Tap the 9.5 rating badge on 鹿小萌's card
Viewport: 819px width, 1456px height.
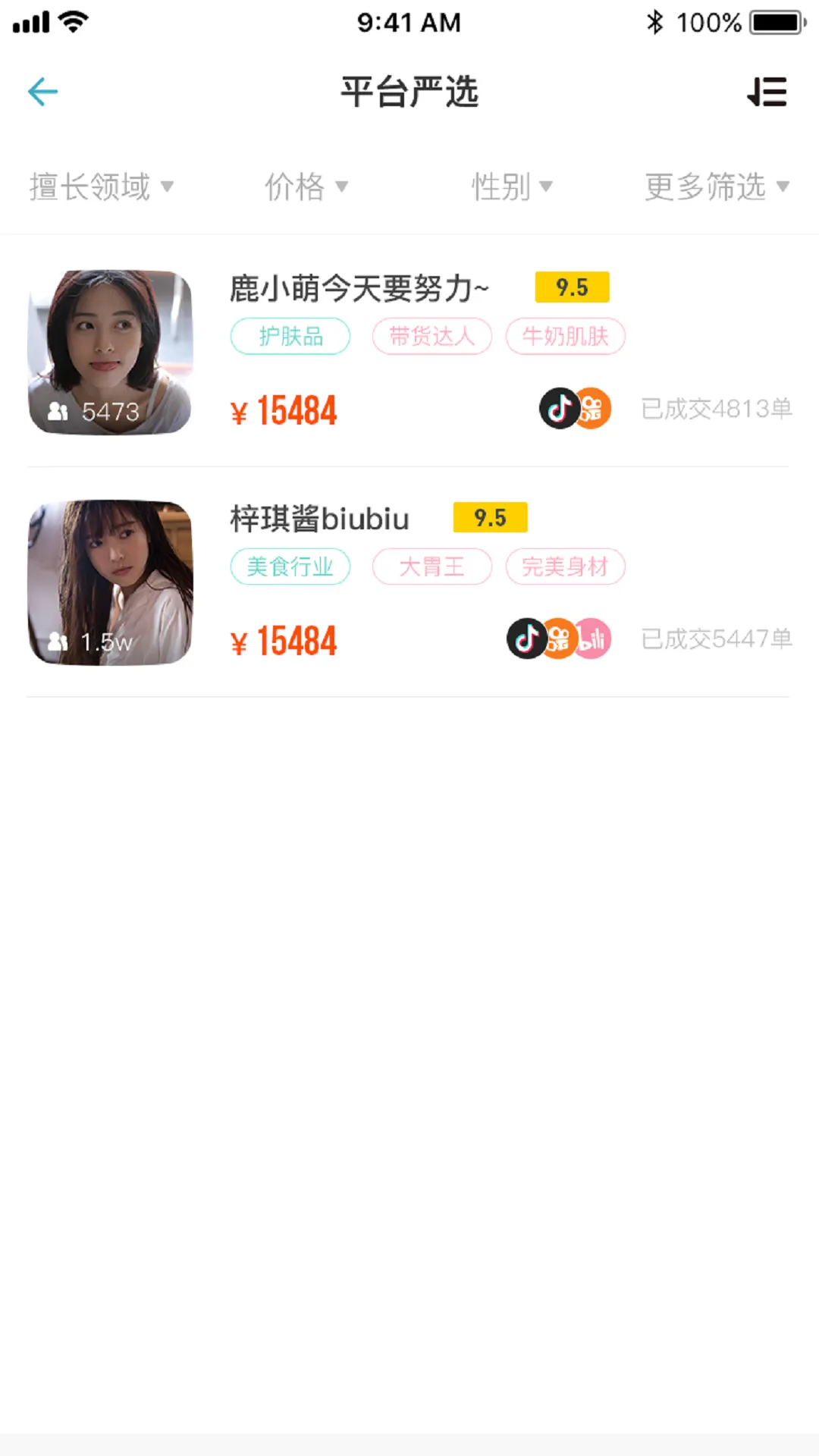pos(573,287)
